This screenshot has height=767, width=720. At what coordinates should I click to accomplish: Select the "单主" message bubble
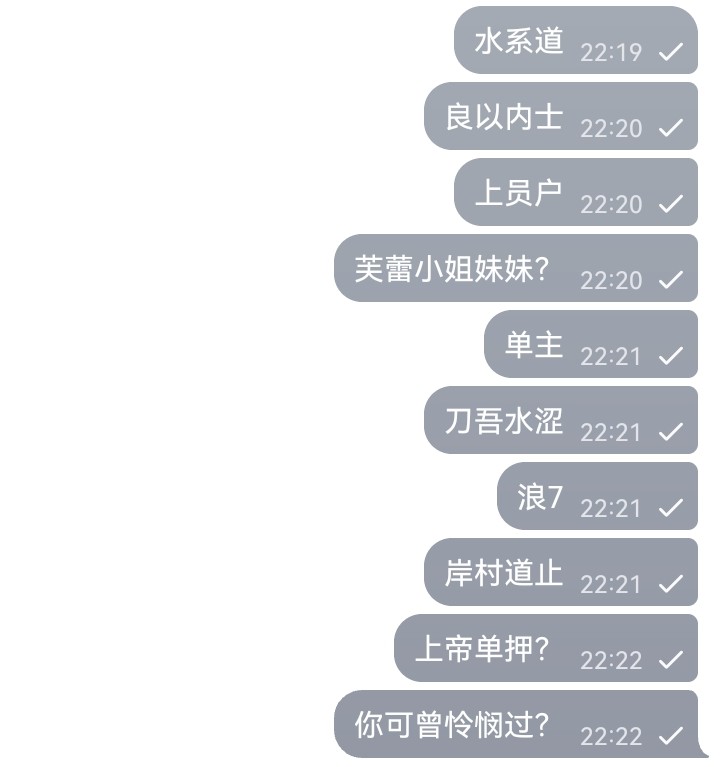point(531,344)
